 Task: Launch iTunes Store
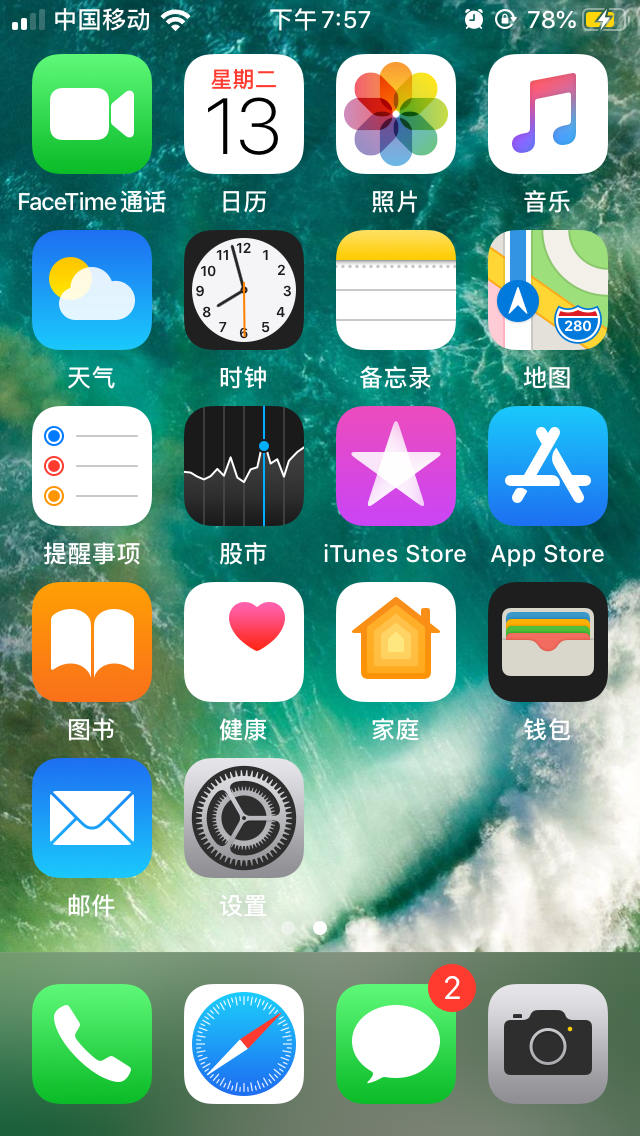point(396,466)
